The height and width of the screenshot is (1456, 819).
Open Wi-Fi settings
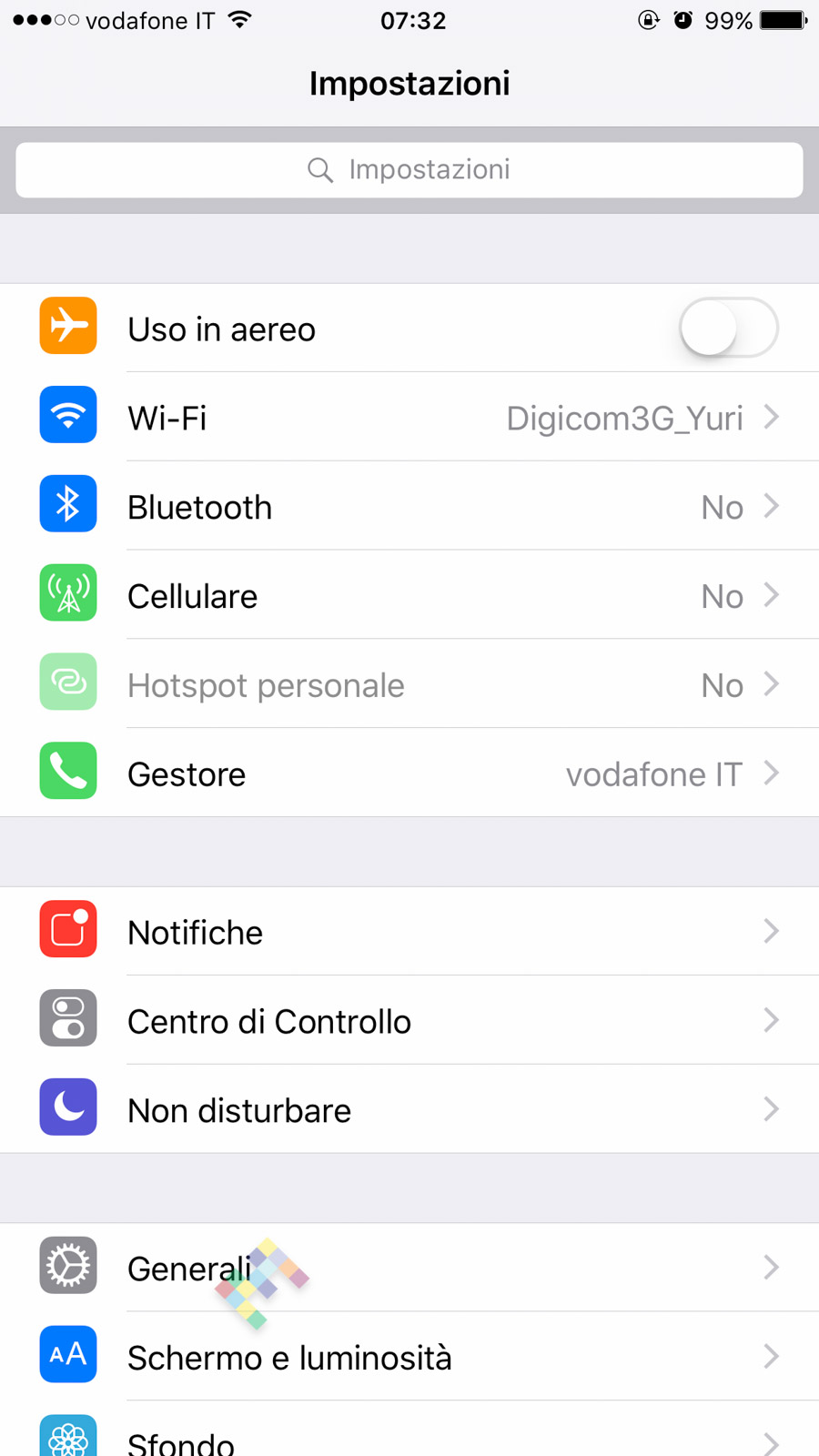pyautogui.click(x=409, y=418)
